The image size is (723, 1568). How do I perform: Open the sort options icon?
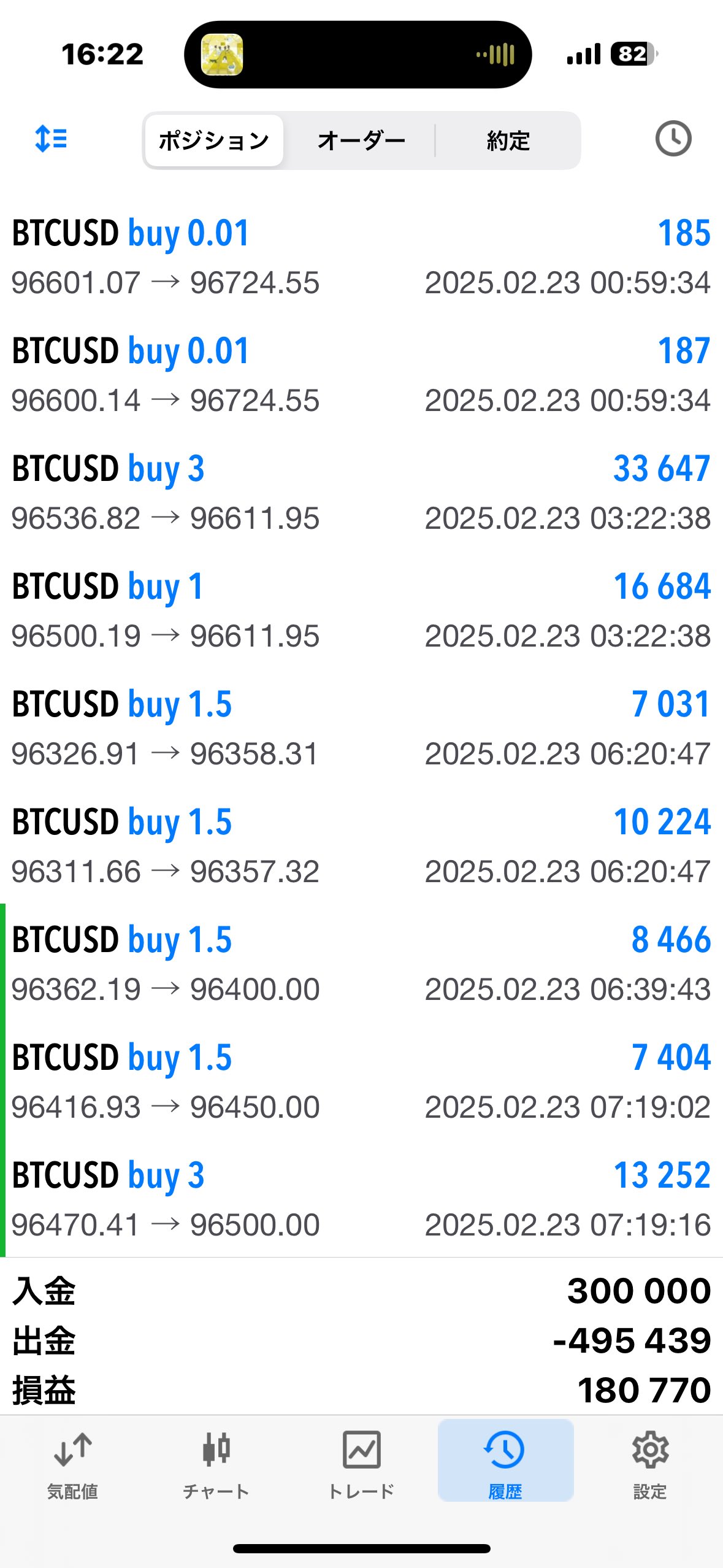pyautogui.click(x=52, y=139)
